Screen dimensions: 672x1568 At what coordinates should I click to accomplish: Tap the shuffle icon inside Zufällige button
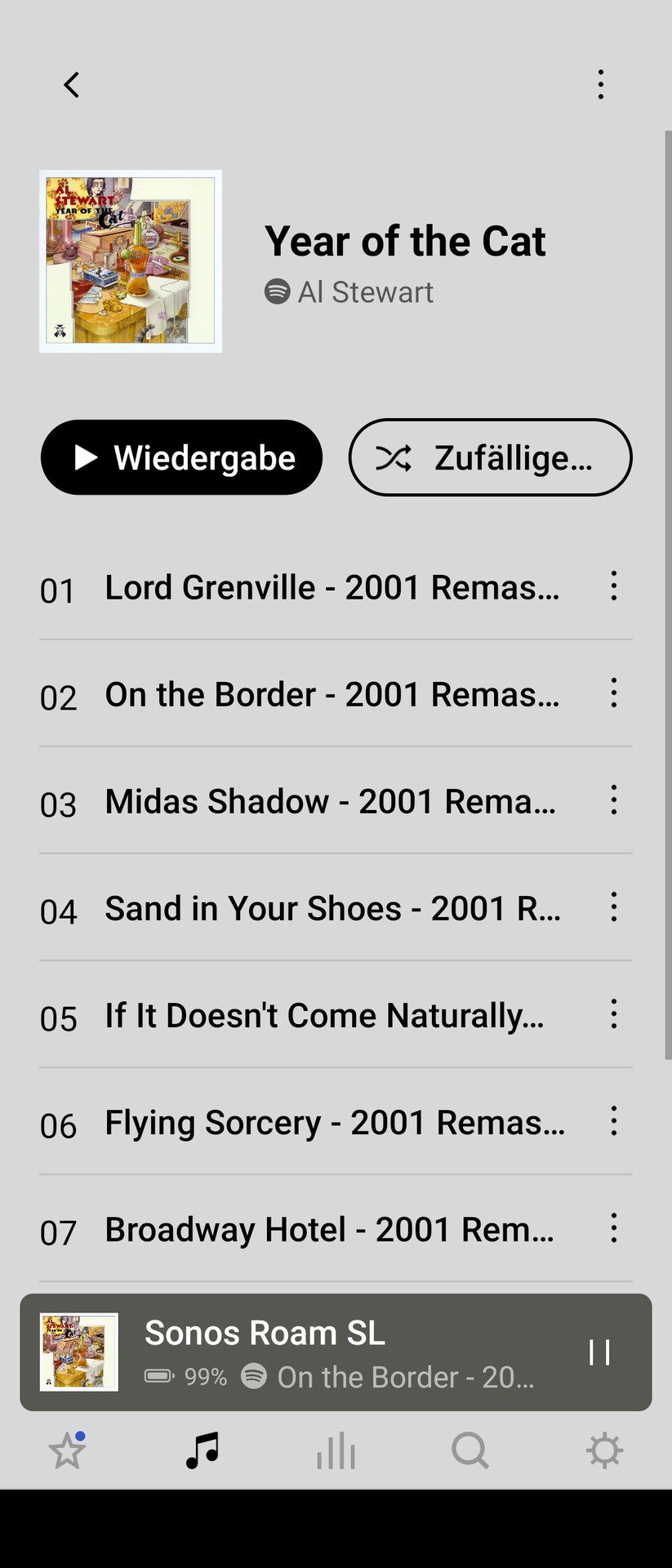(x=395, y=457)
